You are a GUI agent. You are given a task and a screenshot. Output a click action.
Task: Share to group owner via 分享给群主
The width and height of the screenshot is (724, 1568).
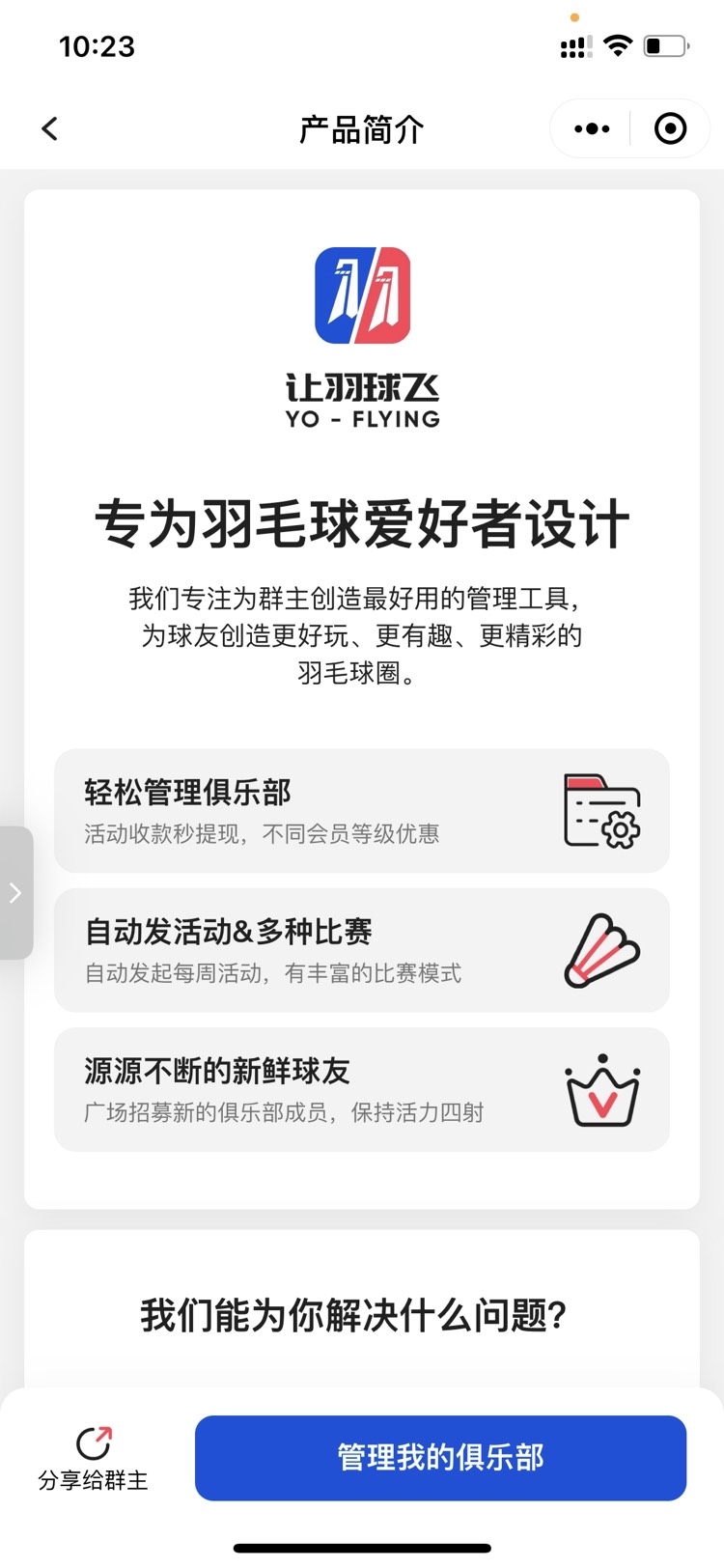coord(94,1458)
